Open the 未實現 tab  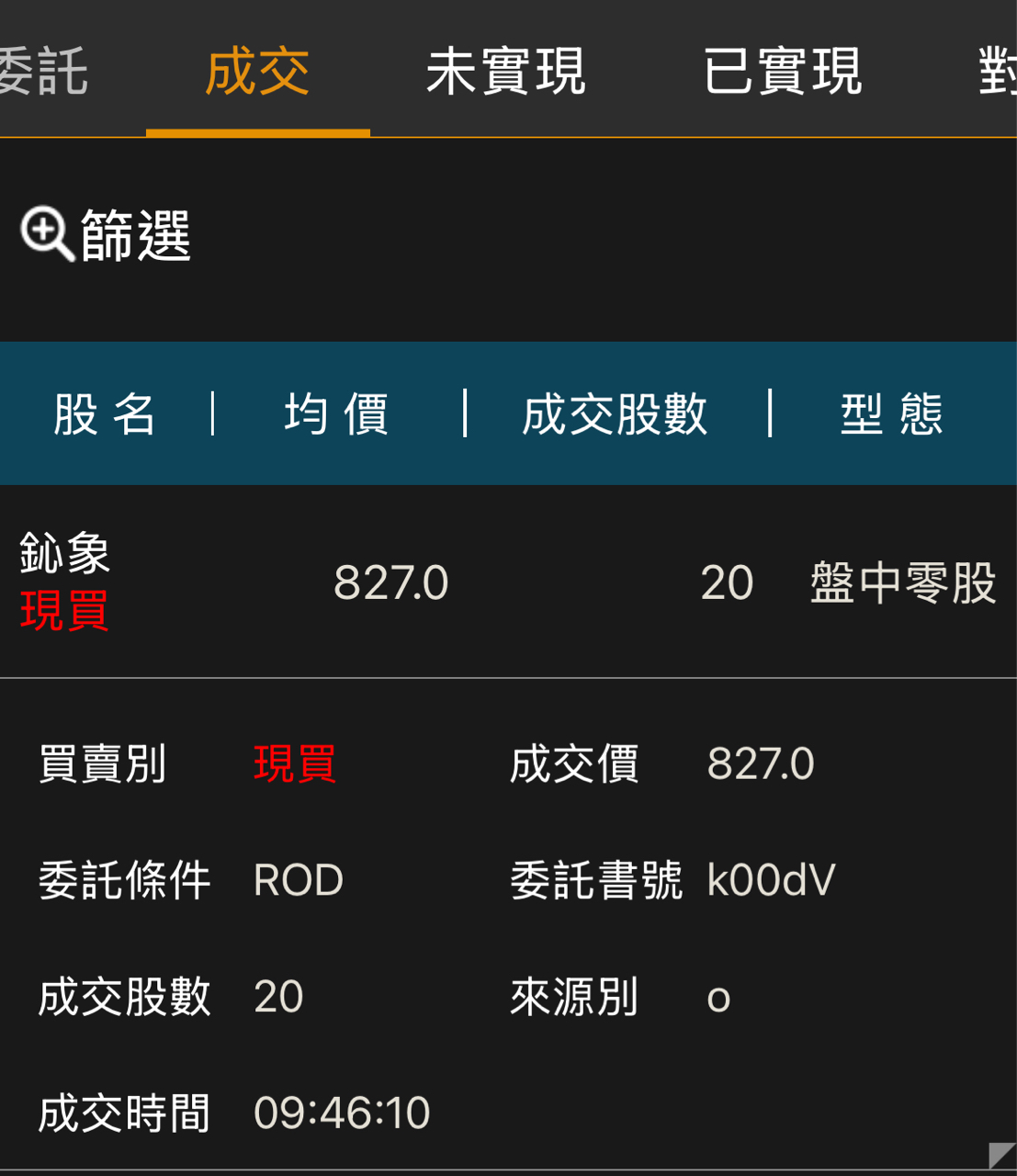tap(505, 71)
